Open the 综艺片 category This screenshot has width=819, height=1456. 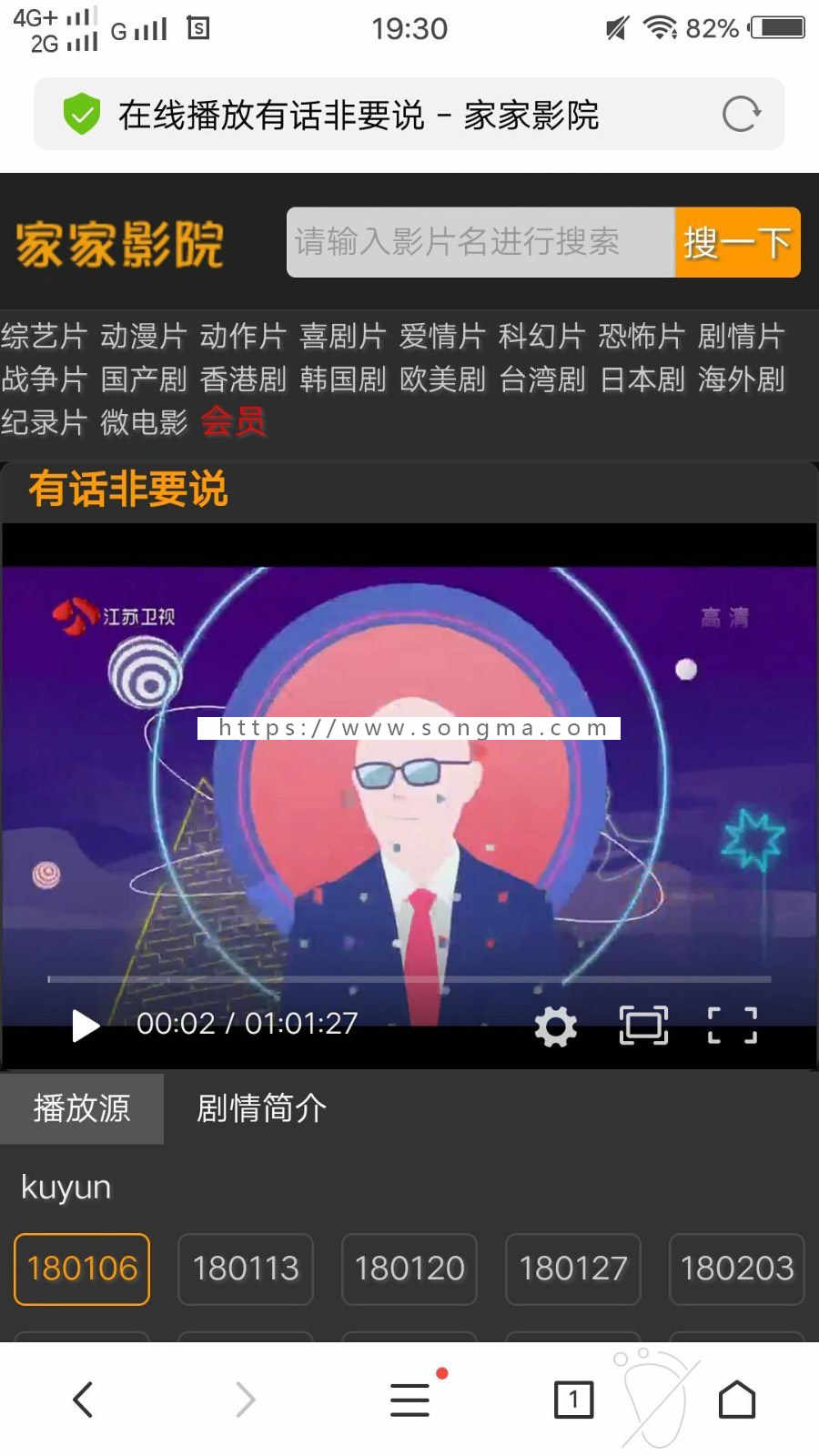44,336
